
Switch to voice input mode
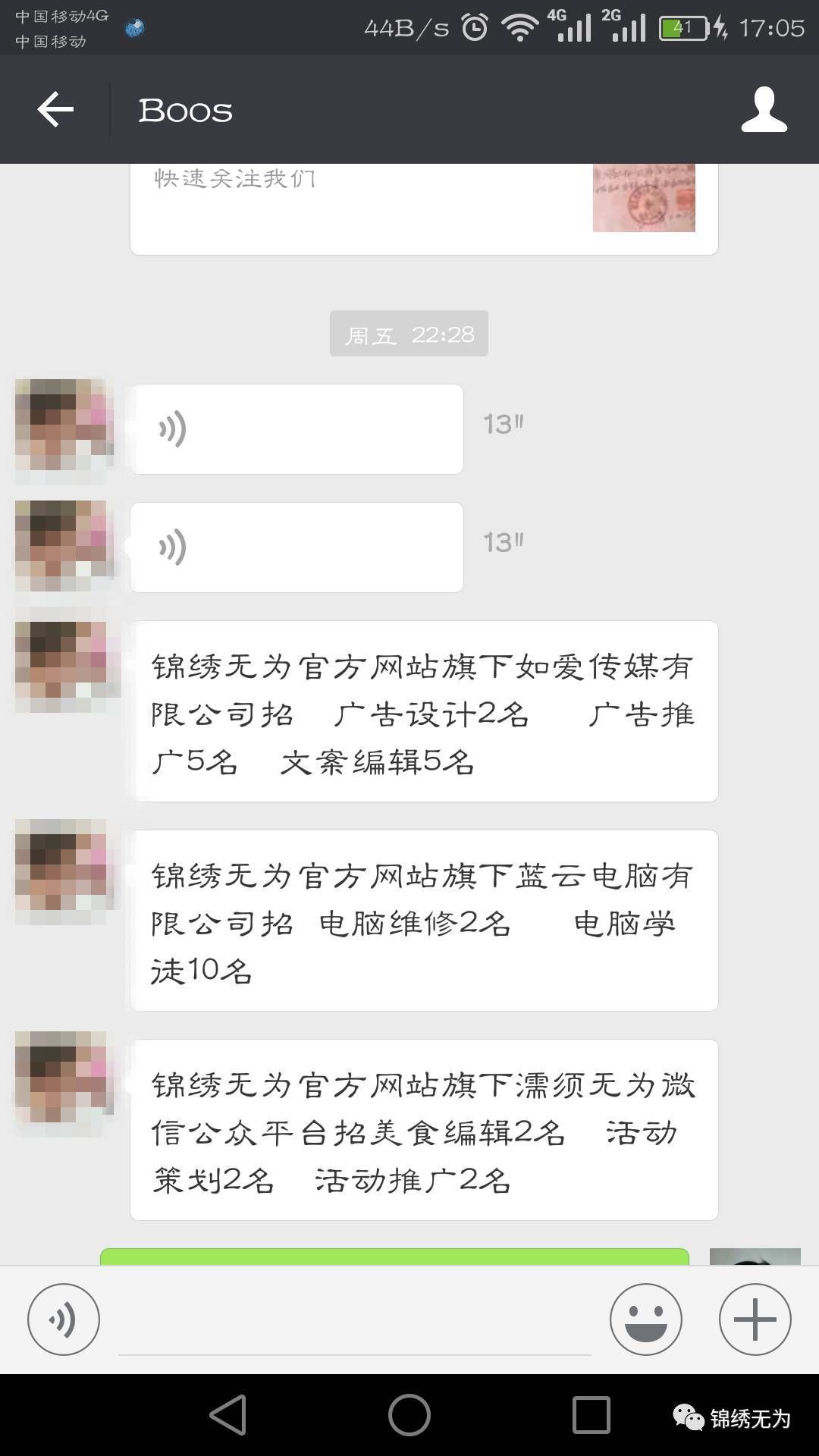[x=64, y=1319]
